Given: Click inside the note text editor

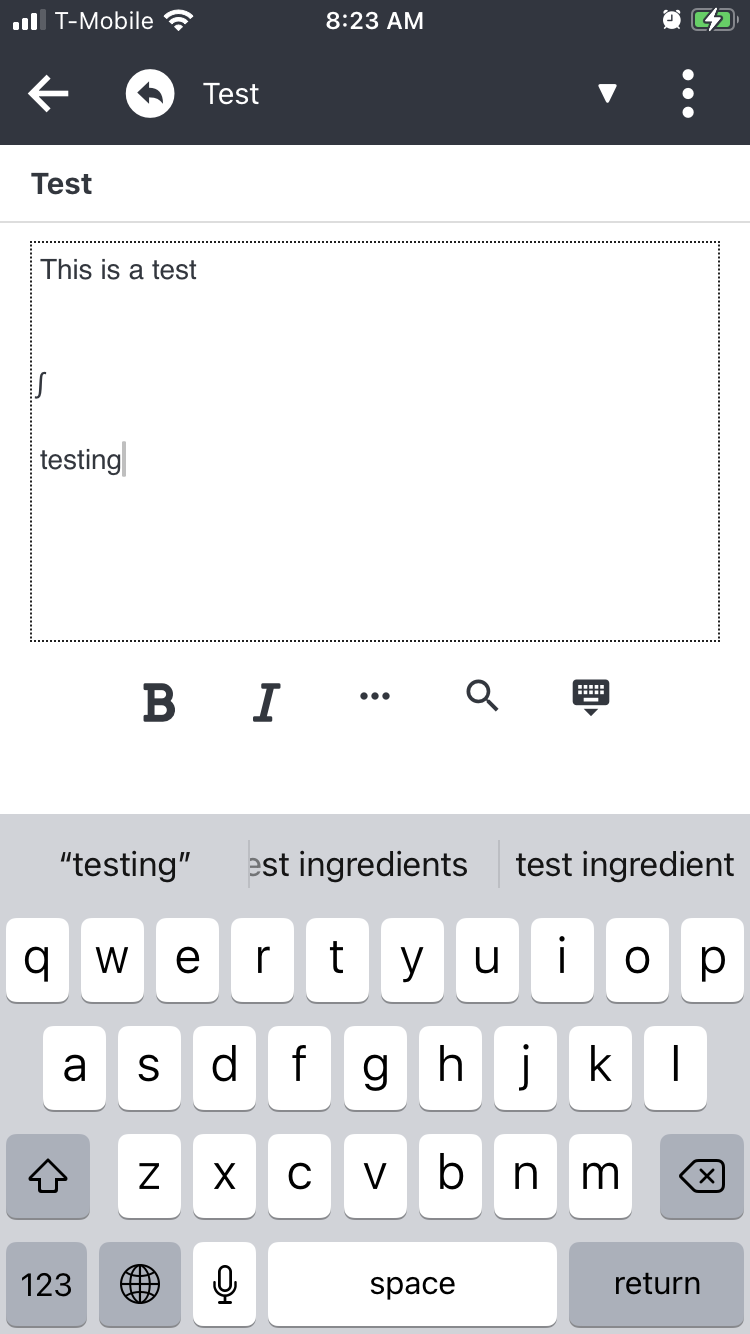Looking at the screenshot, I should [x=375, y=440].
